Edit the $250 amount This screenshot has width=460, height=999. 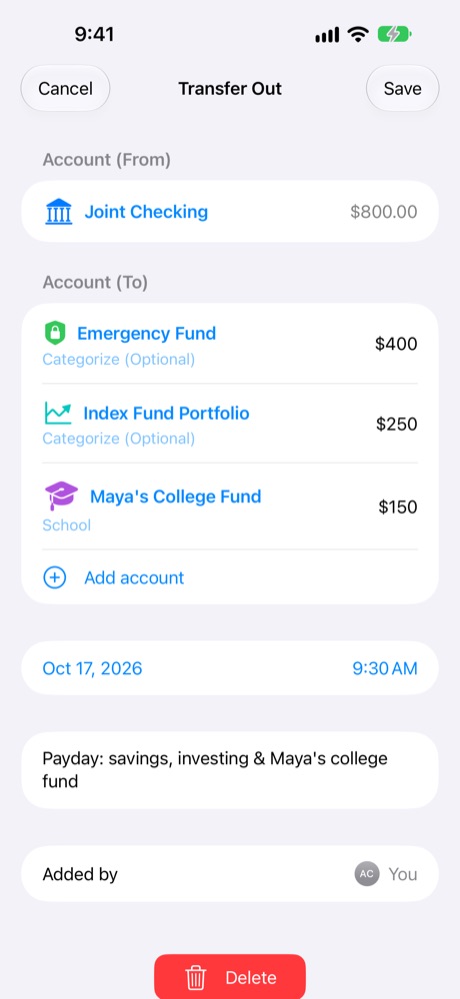coord(396,424)
